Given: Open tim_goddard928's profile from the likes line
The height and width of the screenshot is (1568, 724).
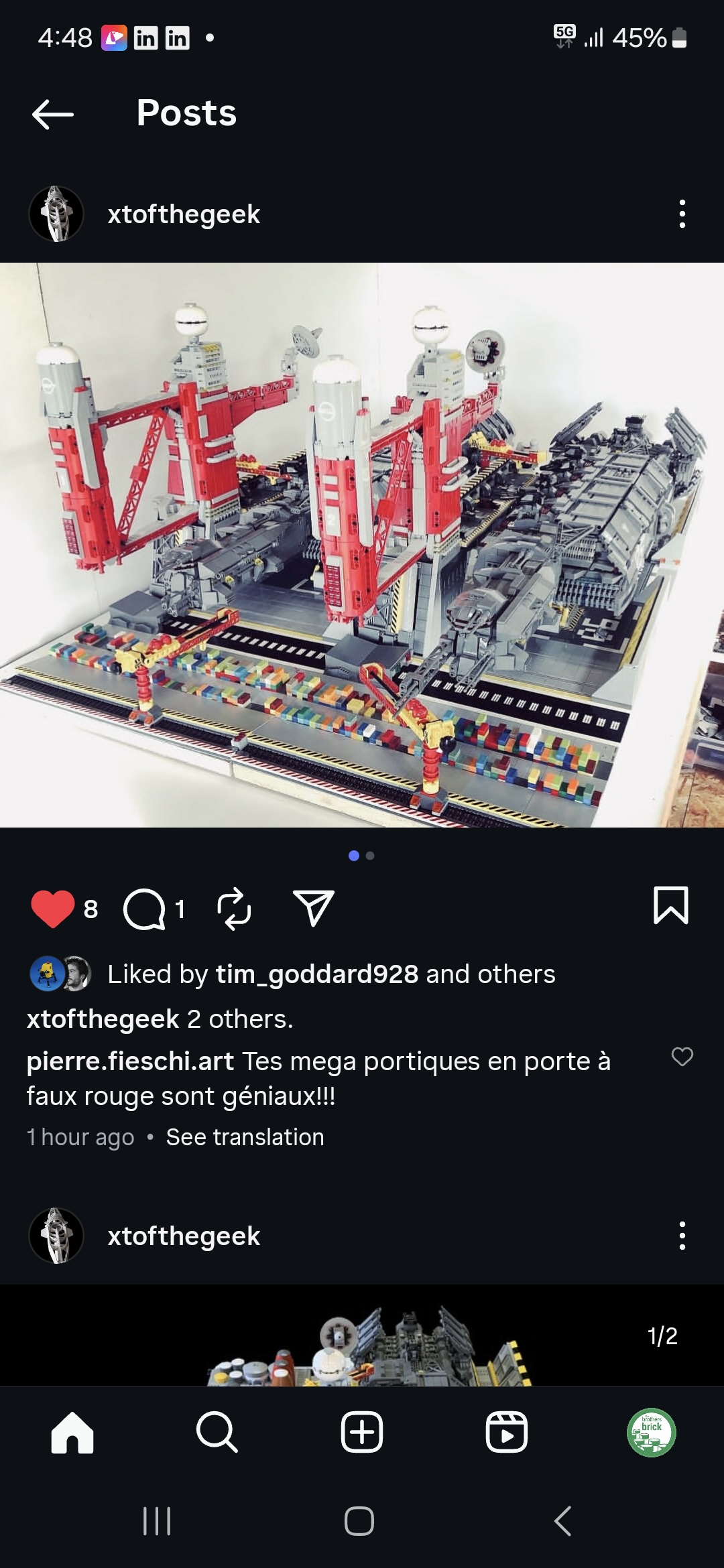Looking at the screenshot, I should (x=317, y=974).
